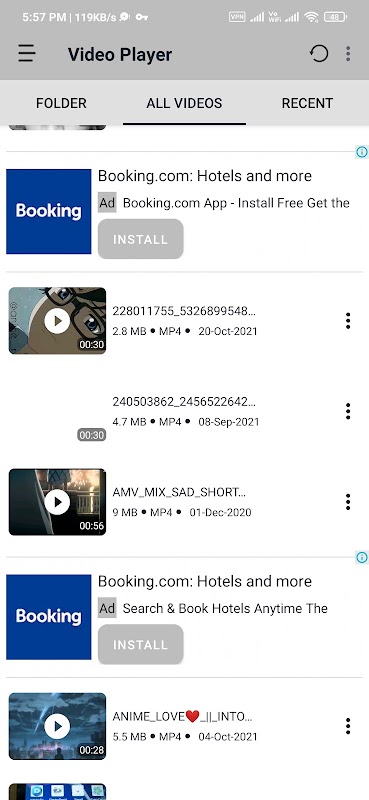369x800 pixels.
Task: Install Booking.com App - Install Free ad
Action: 140,239
